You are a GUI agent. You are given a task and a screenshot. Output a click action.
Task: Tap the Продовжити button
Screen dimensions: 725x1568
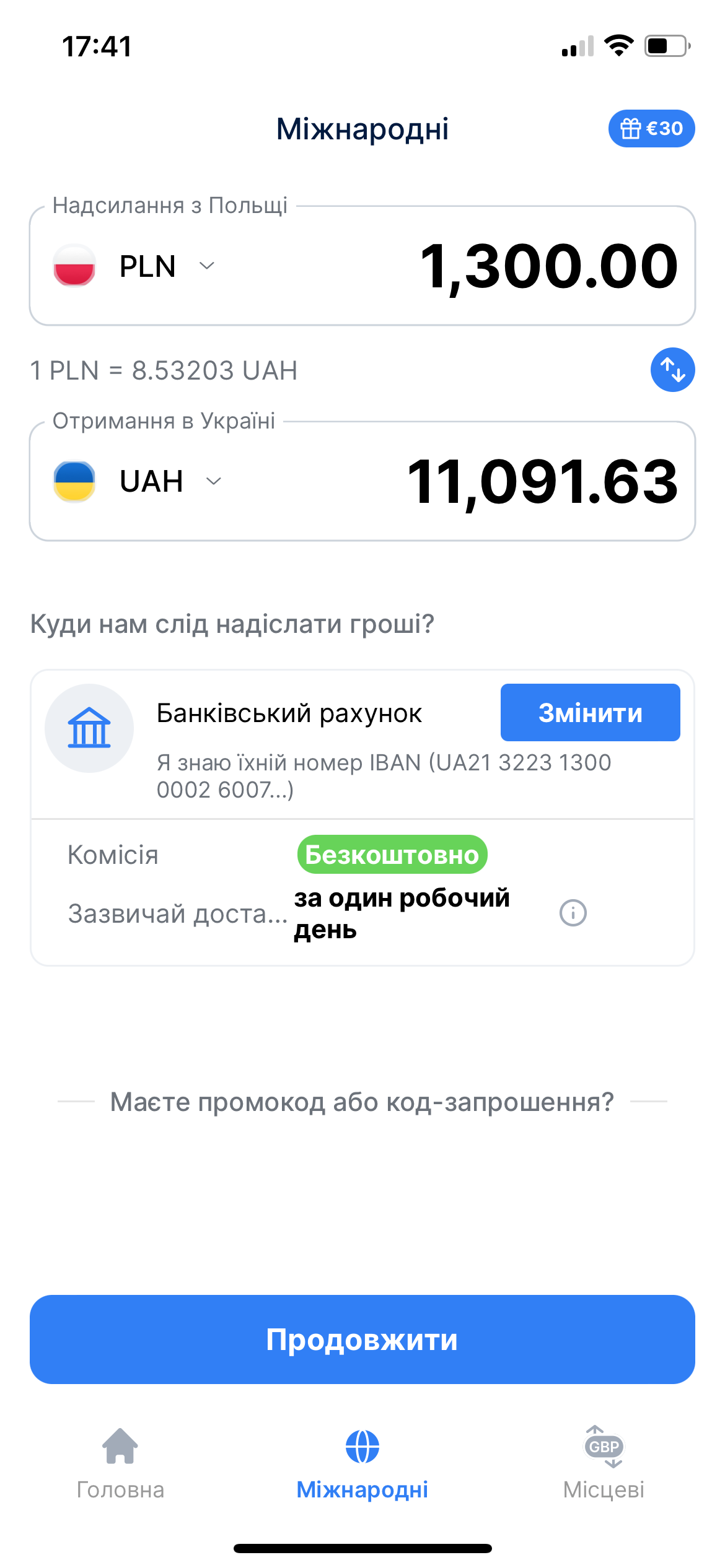coord(362,1339)
